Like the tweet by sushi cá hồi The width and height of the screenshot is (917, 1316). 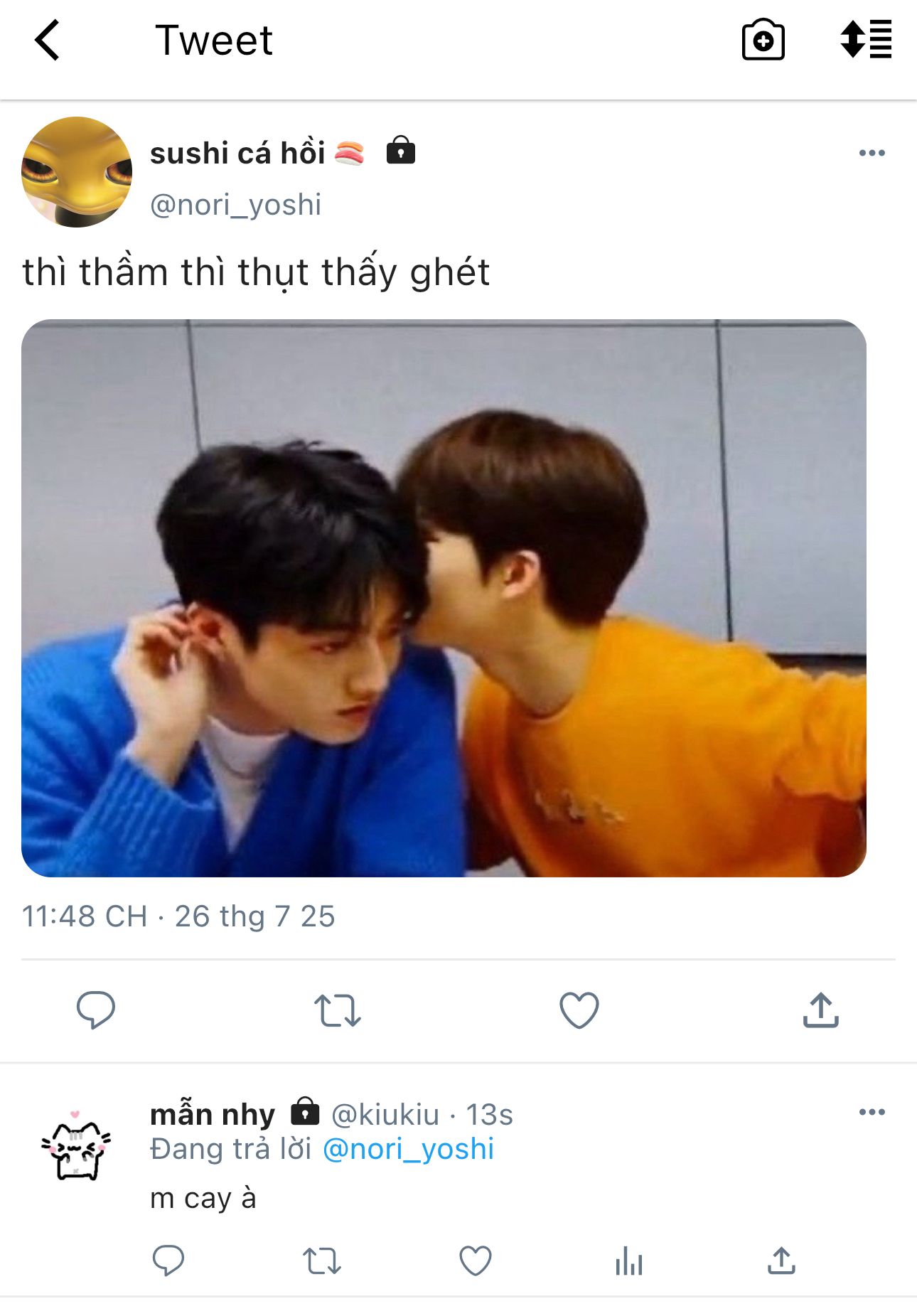(579, 1010)
